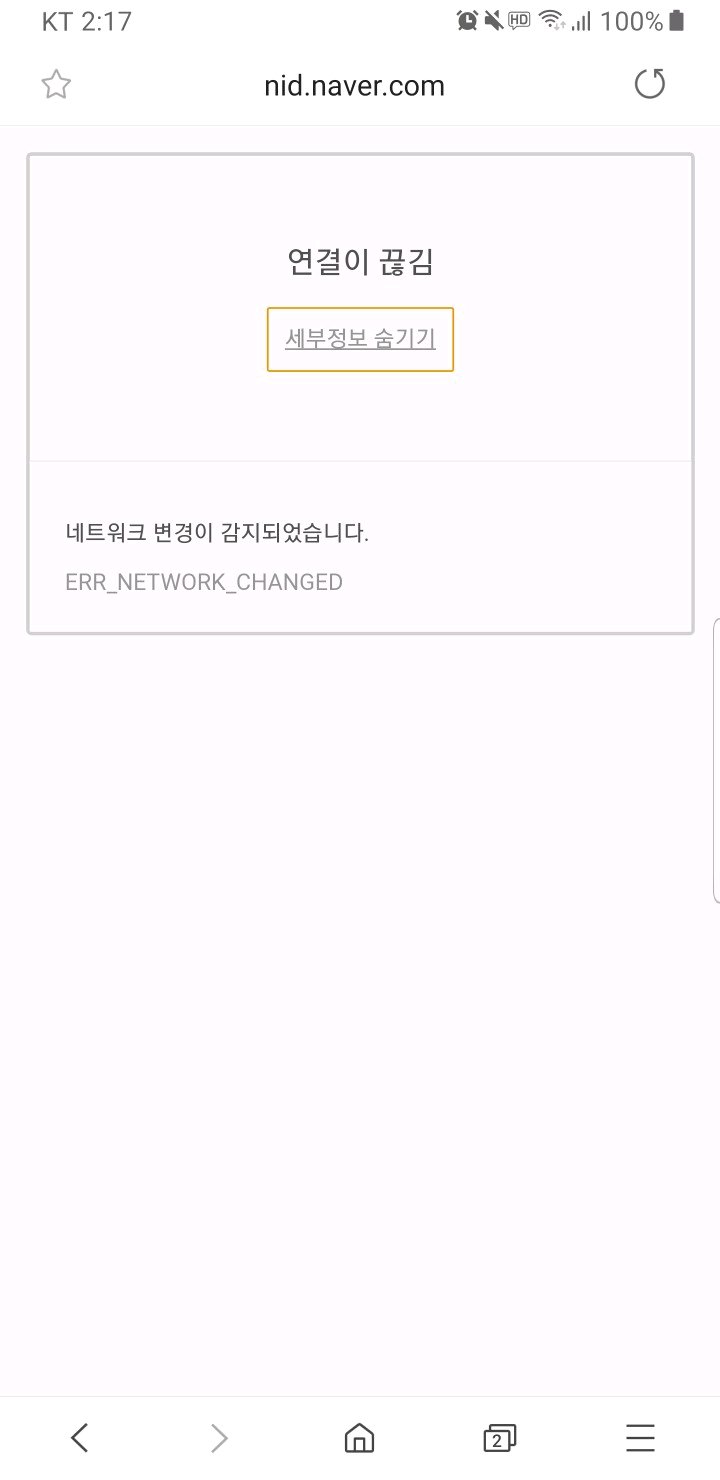Open the browser hamburger menu

(640, 1438)
